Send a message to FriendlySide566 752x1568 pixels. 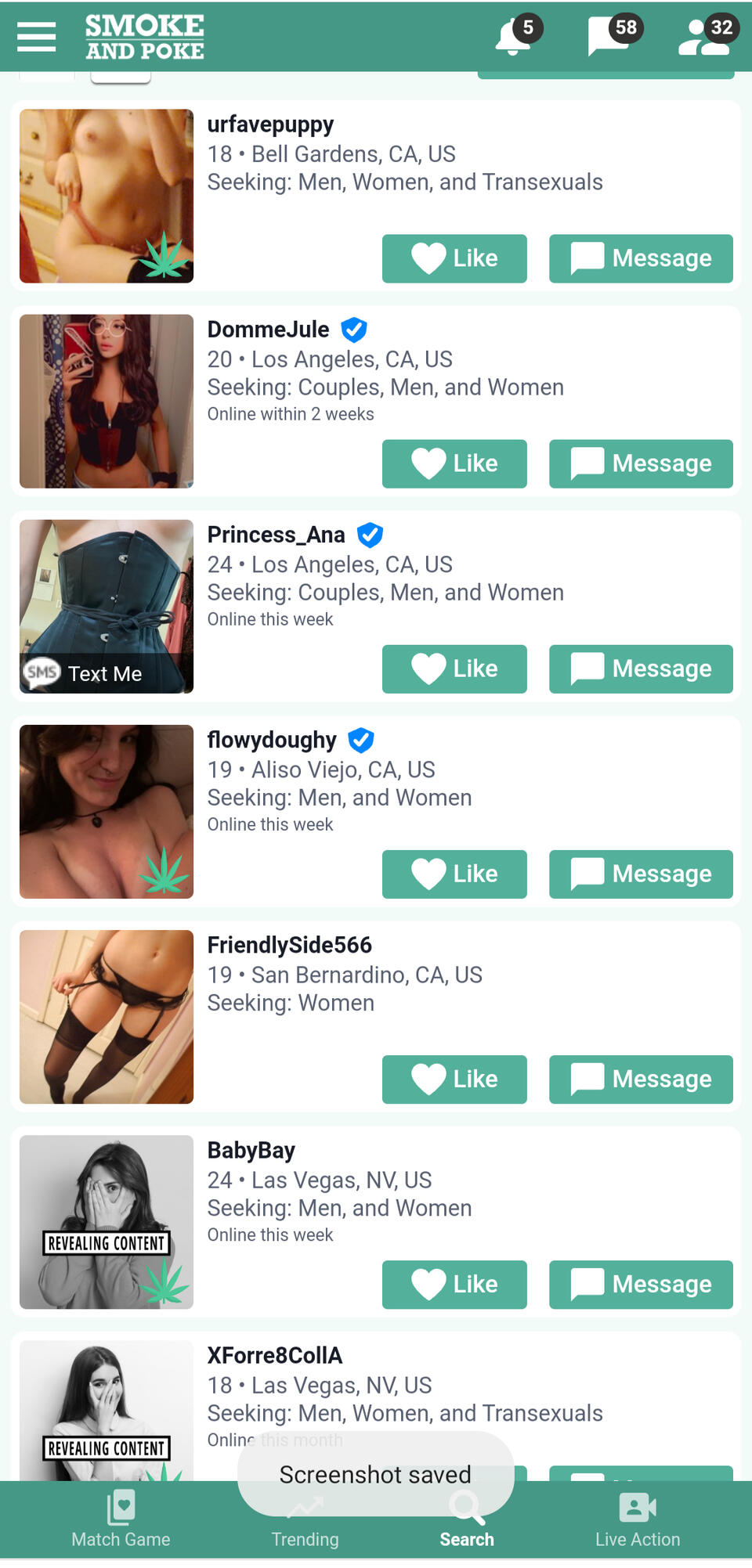click(641, 1079)
